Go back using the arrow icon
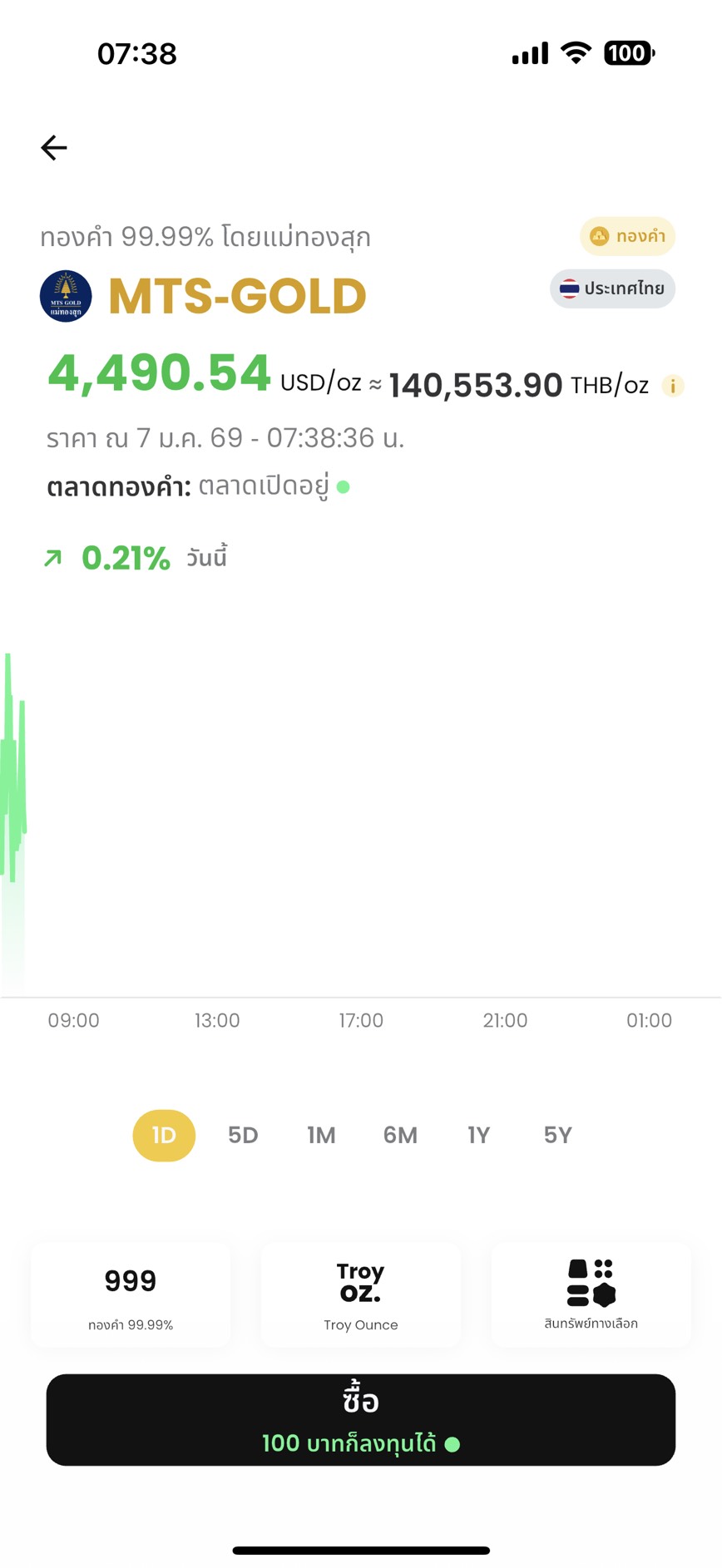 click(x=54, y=148)
